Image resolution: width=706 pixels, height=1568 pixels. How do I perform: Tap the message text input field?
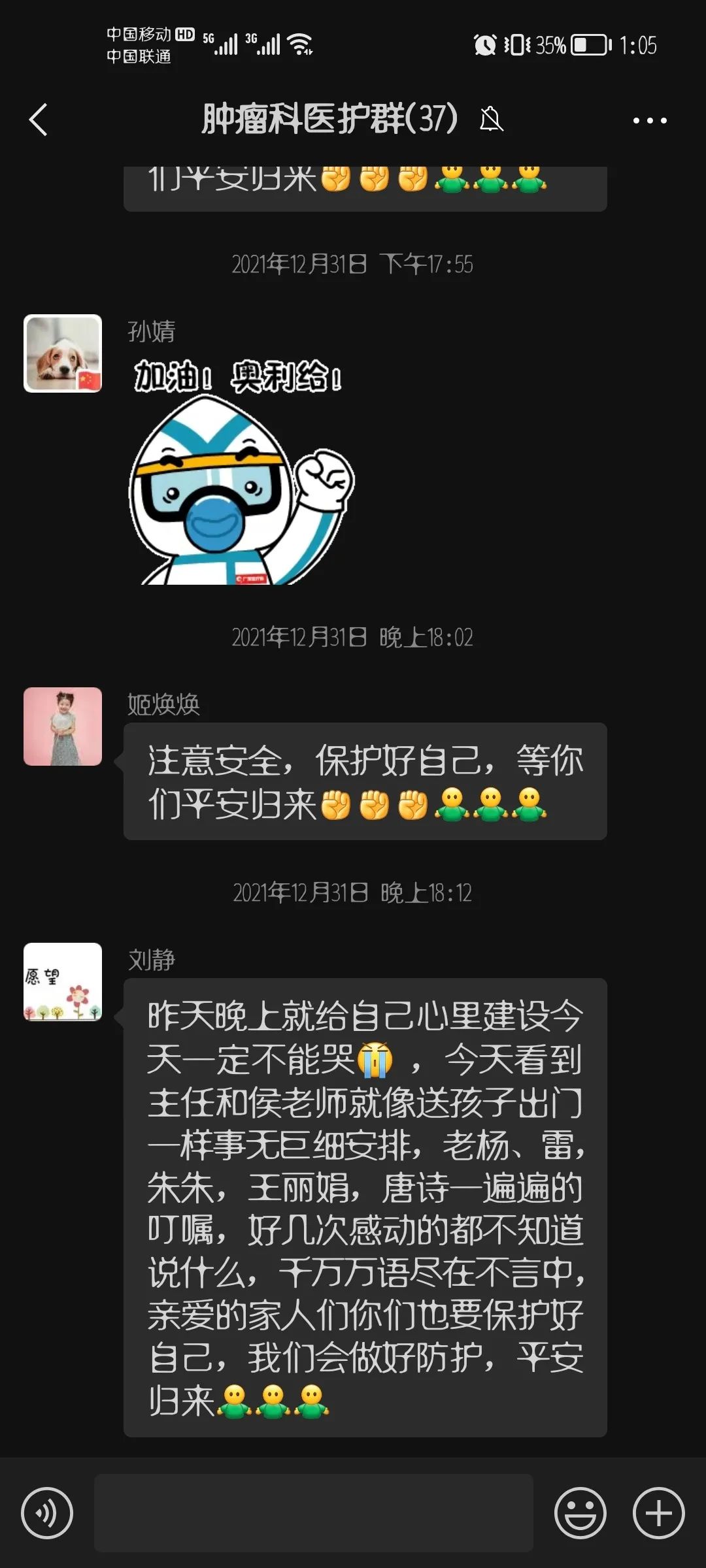click(x=314, y=1512)
